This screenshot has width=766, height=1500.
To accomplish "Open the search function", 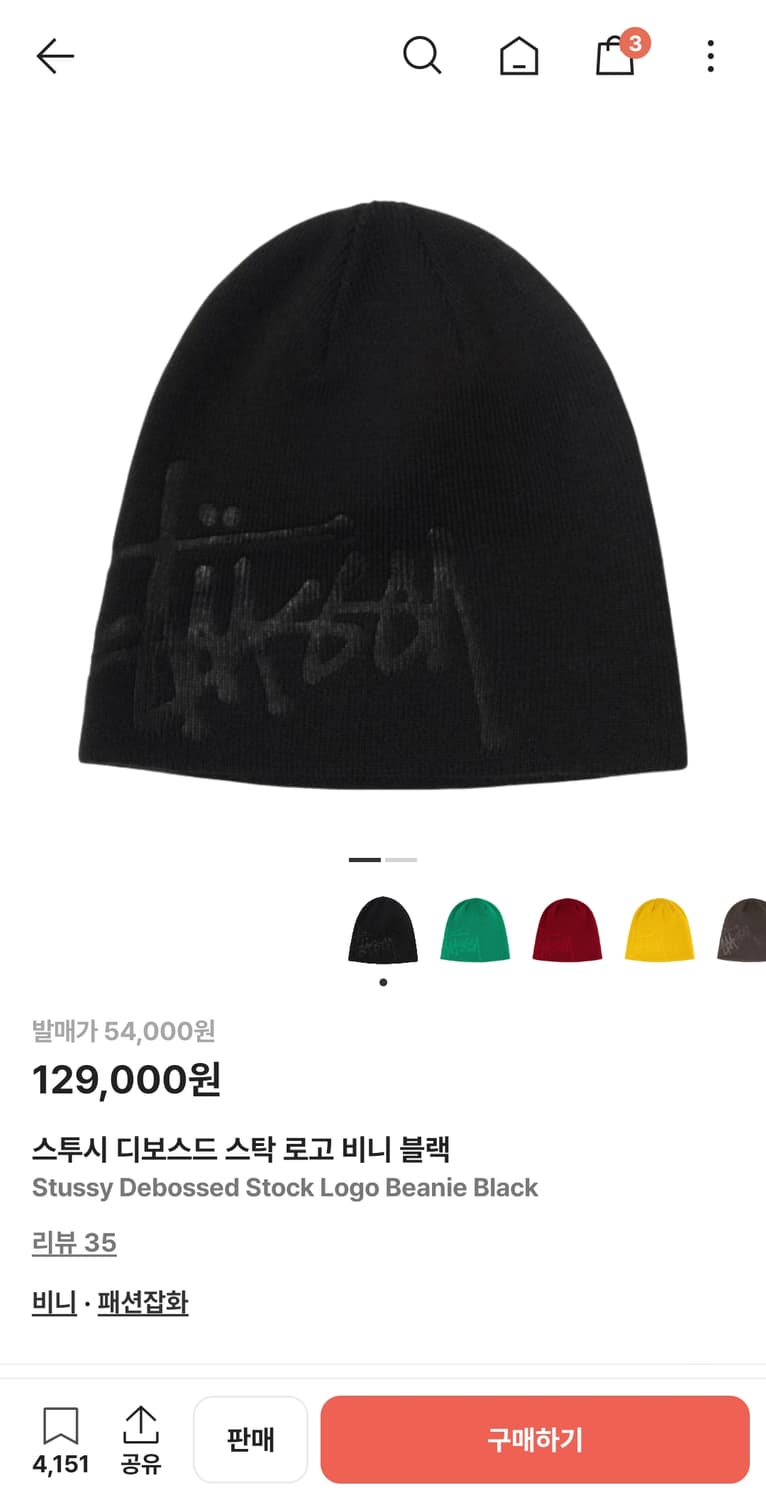I will (x=422, y=56).
